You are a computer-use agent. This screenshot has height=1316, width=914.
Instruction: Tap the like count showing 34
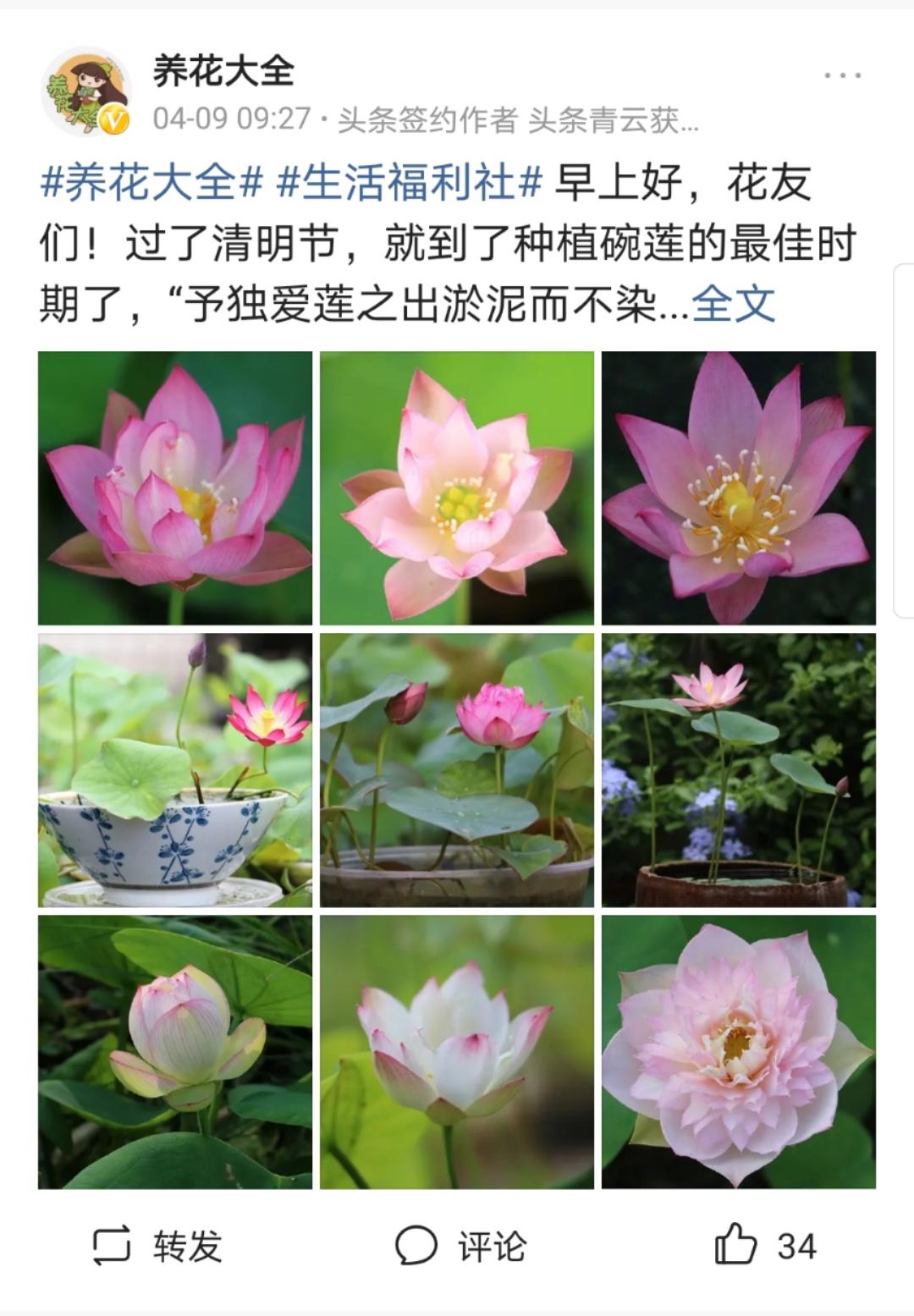click(x=796, y=1244)
